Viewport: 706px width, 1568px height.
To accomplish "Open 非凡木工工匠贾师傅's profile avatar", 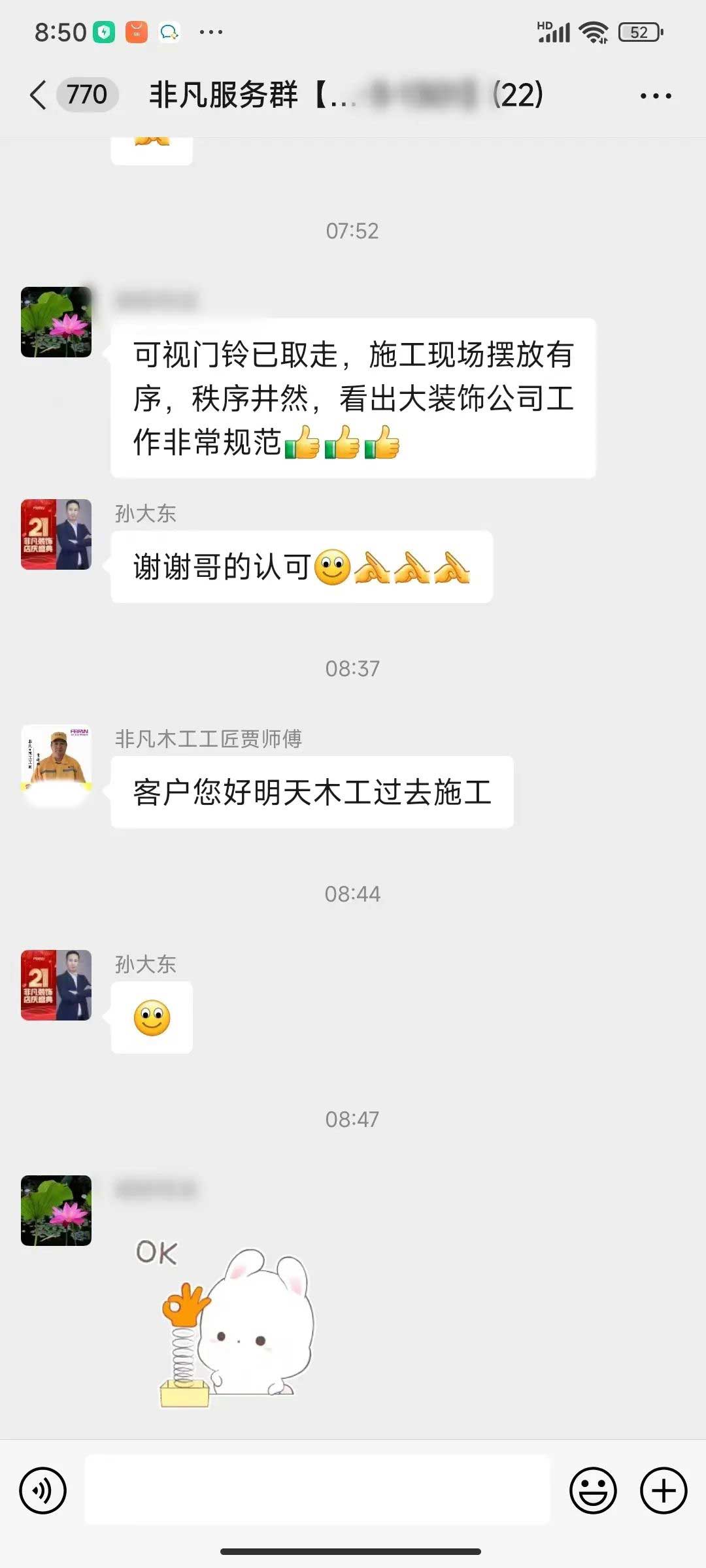I will point(56,759).
